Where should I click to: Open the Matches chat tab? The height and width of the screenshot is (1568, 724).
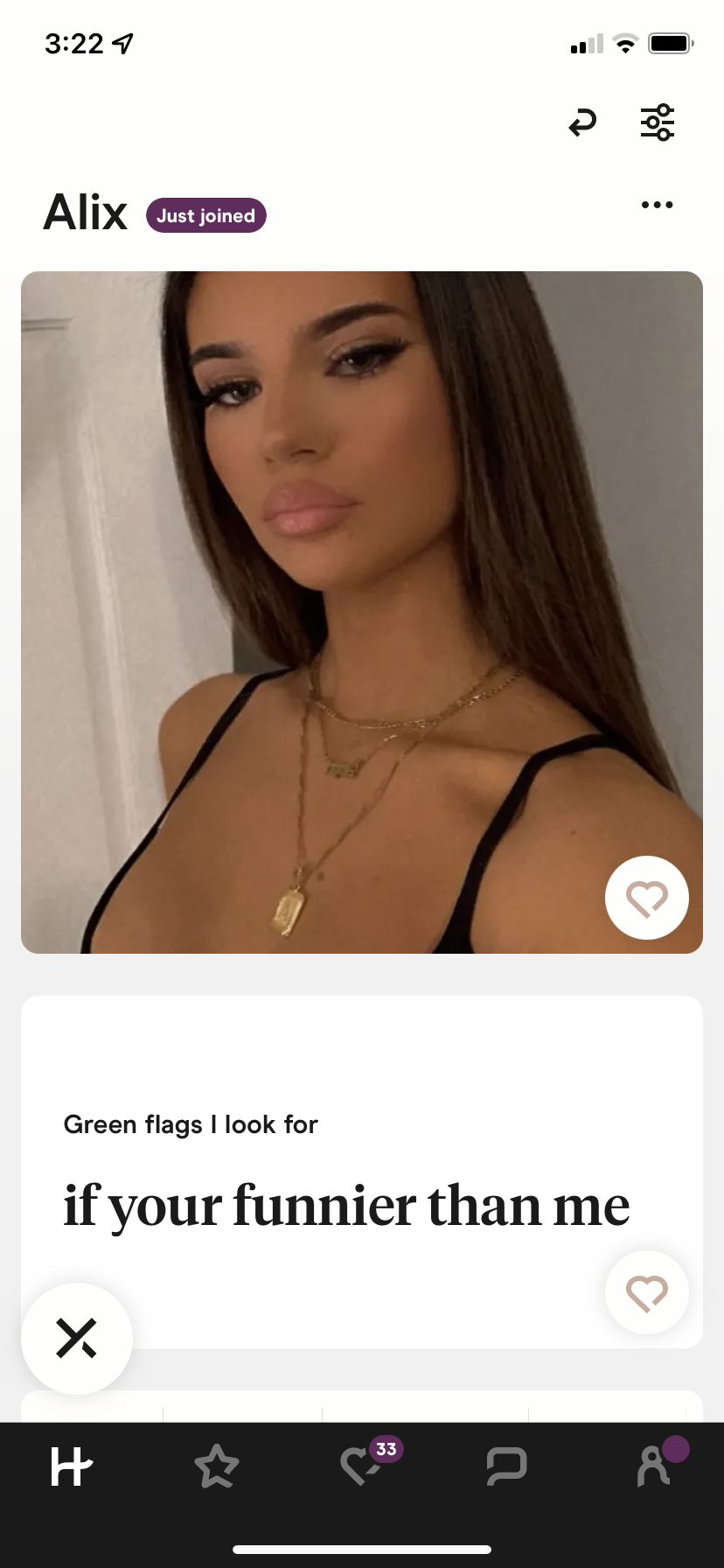pos(506,1466)
